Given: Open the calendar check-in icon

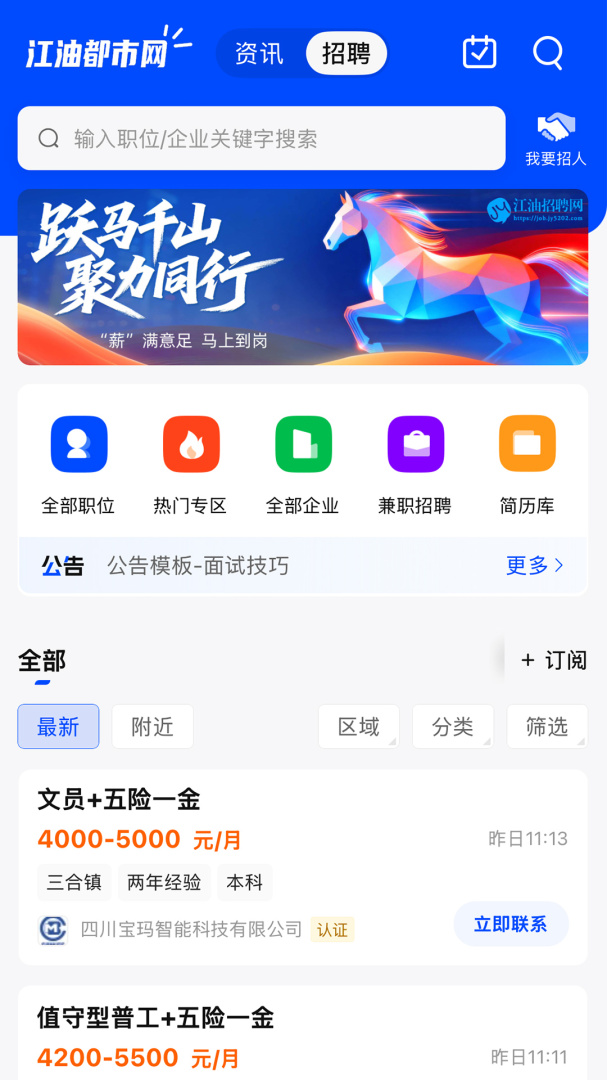Looking at the screenshot, I should [480, 52].
